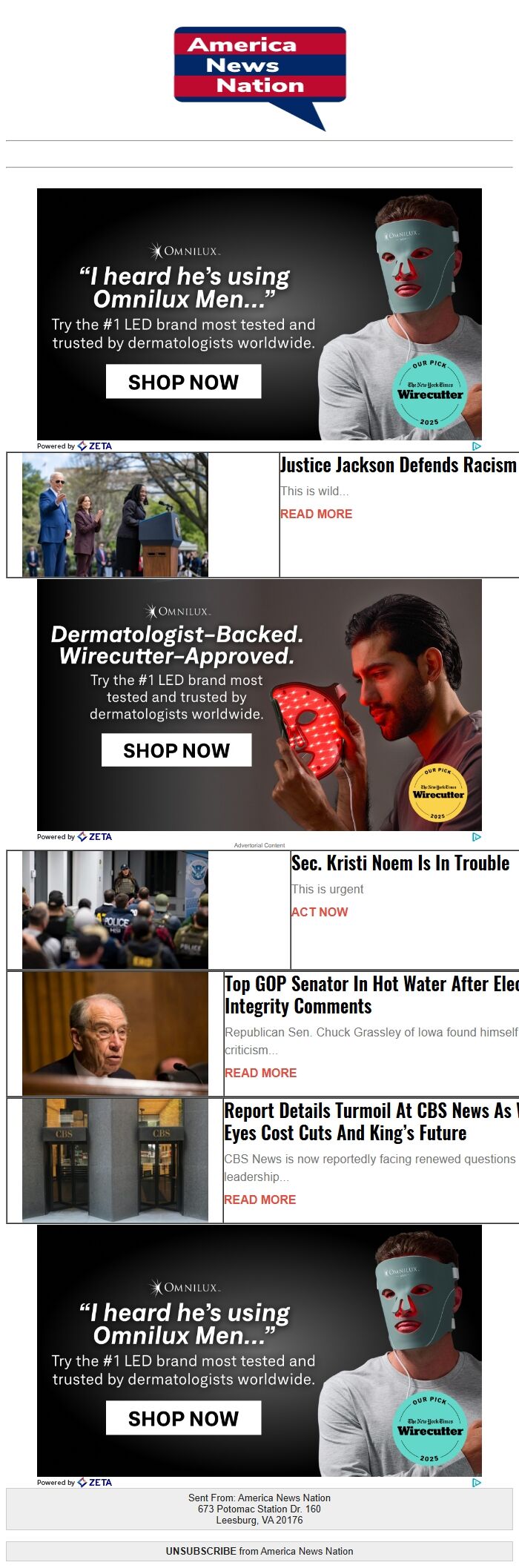Open the Justice Jackson article photo
Screen dimensions: 519x1568
[115, 515]
